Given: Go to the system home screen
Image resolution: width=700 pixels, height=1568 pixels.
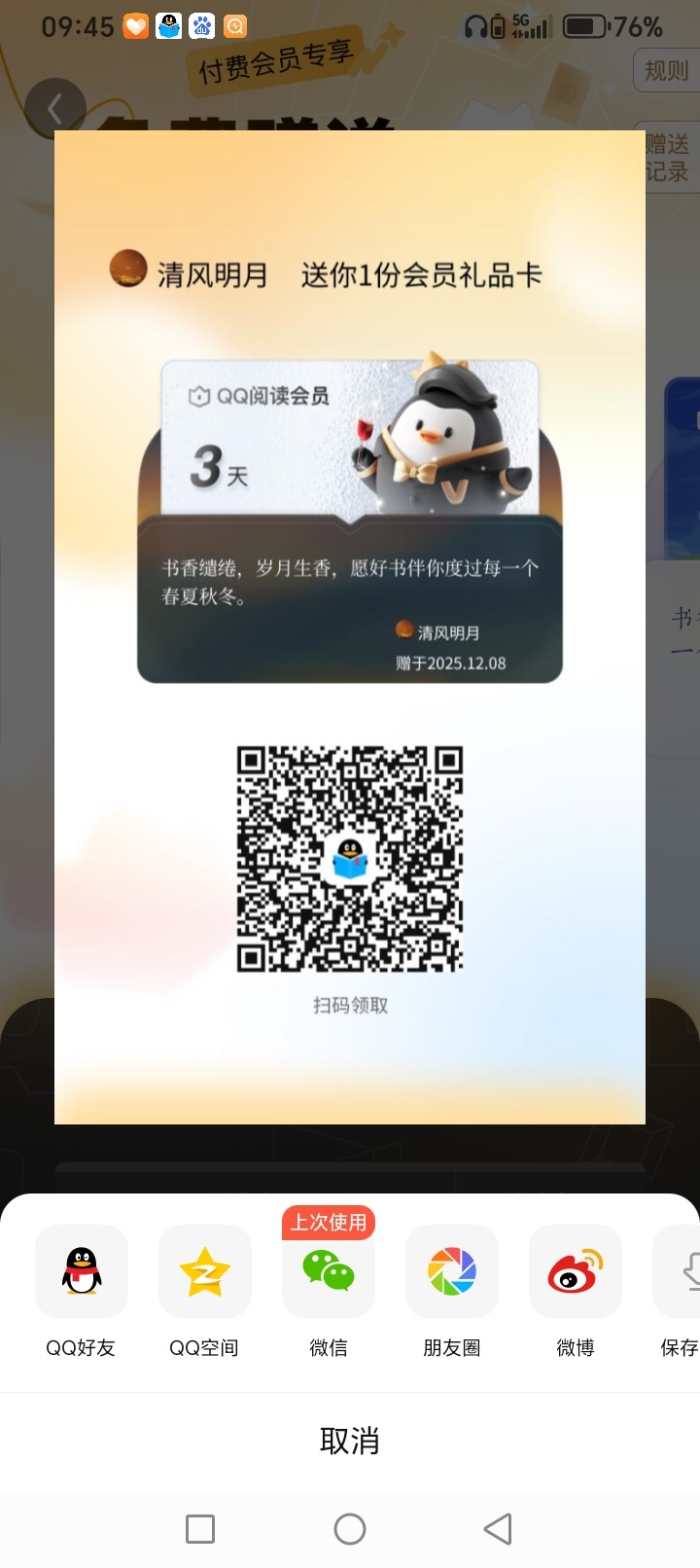Looking at the screenshot, I should 350,1529.
